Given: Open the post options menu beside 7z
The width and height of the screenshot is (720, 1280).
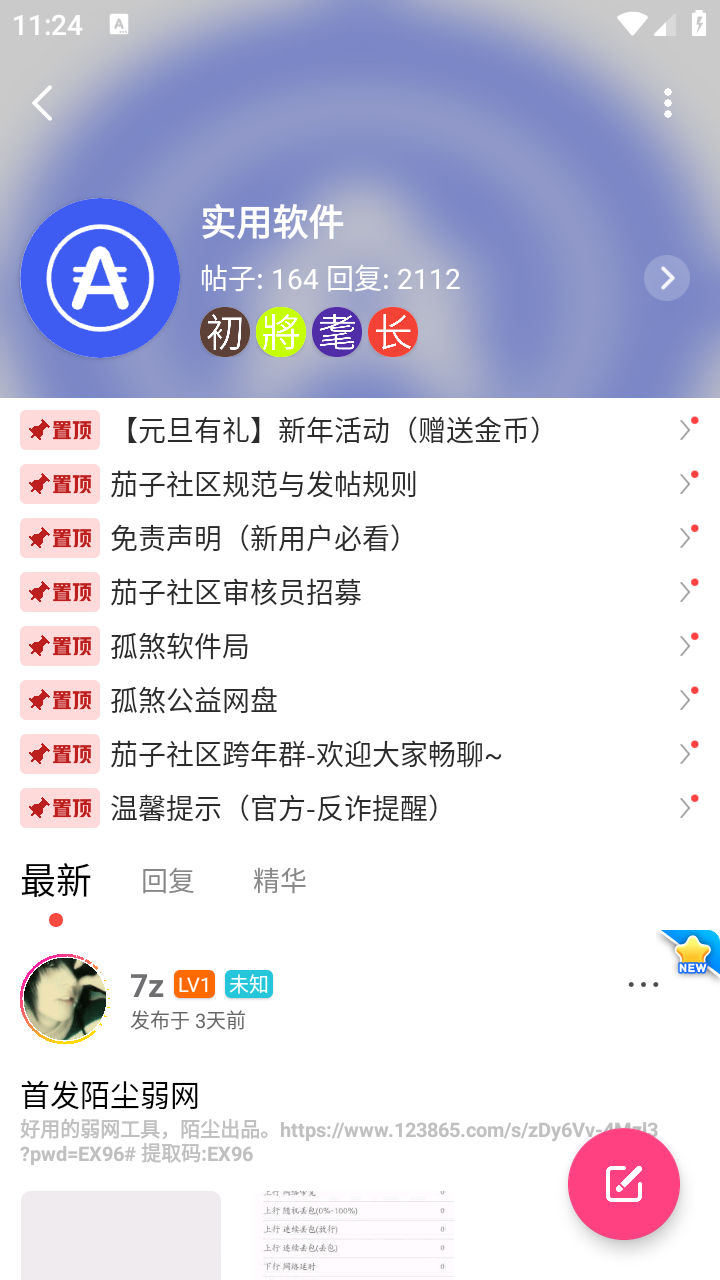Looking at the screenshot, I should 643,984.
